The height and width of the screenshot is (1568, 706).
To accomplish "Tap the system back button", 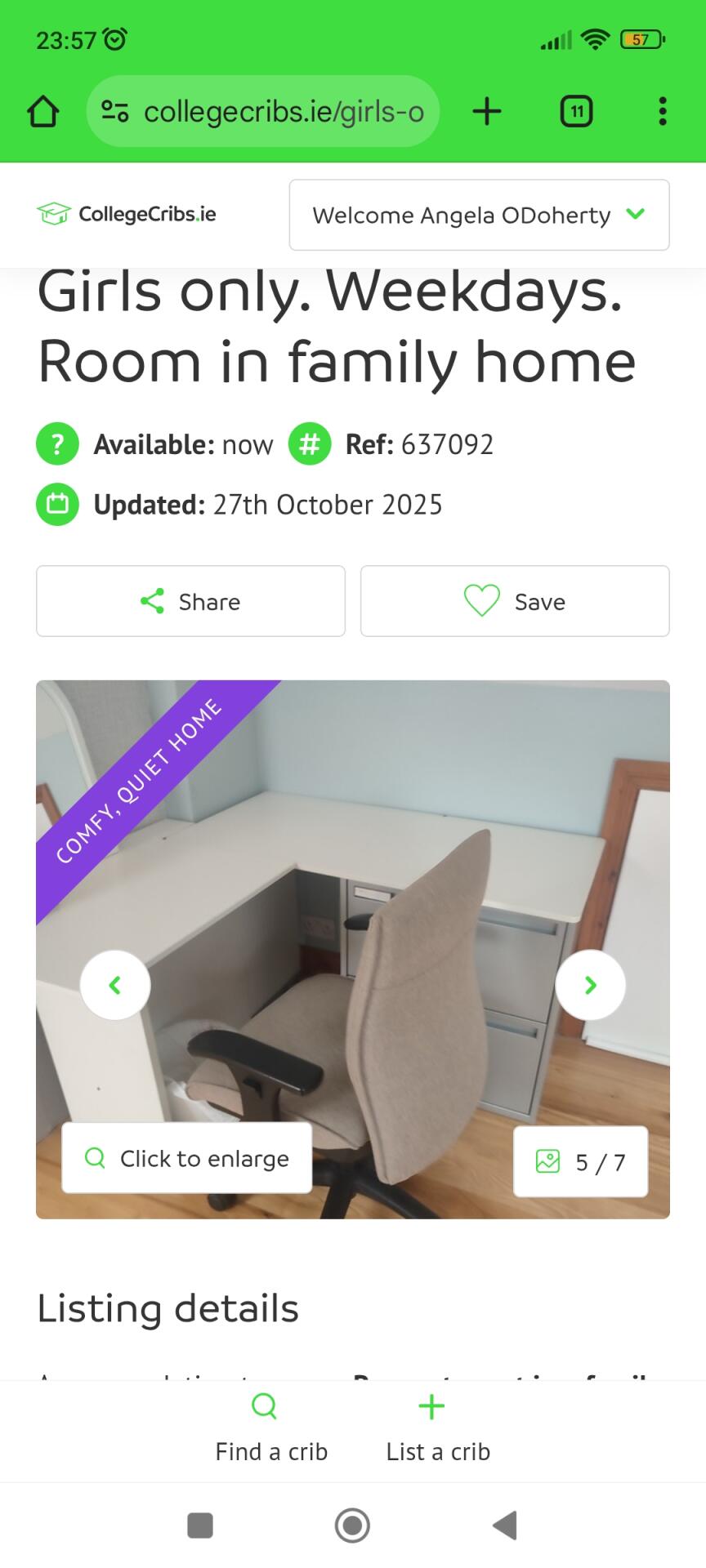I will pos(505,1525).
